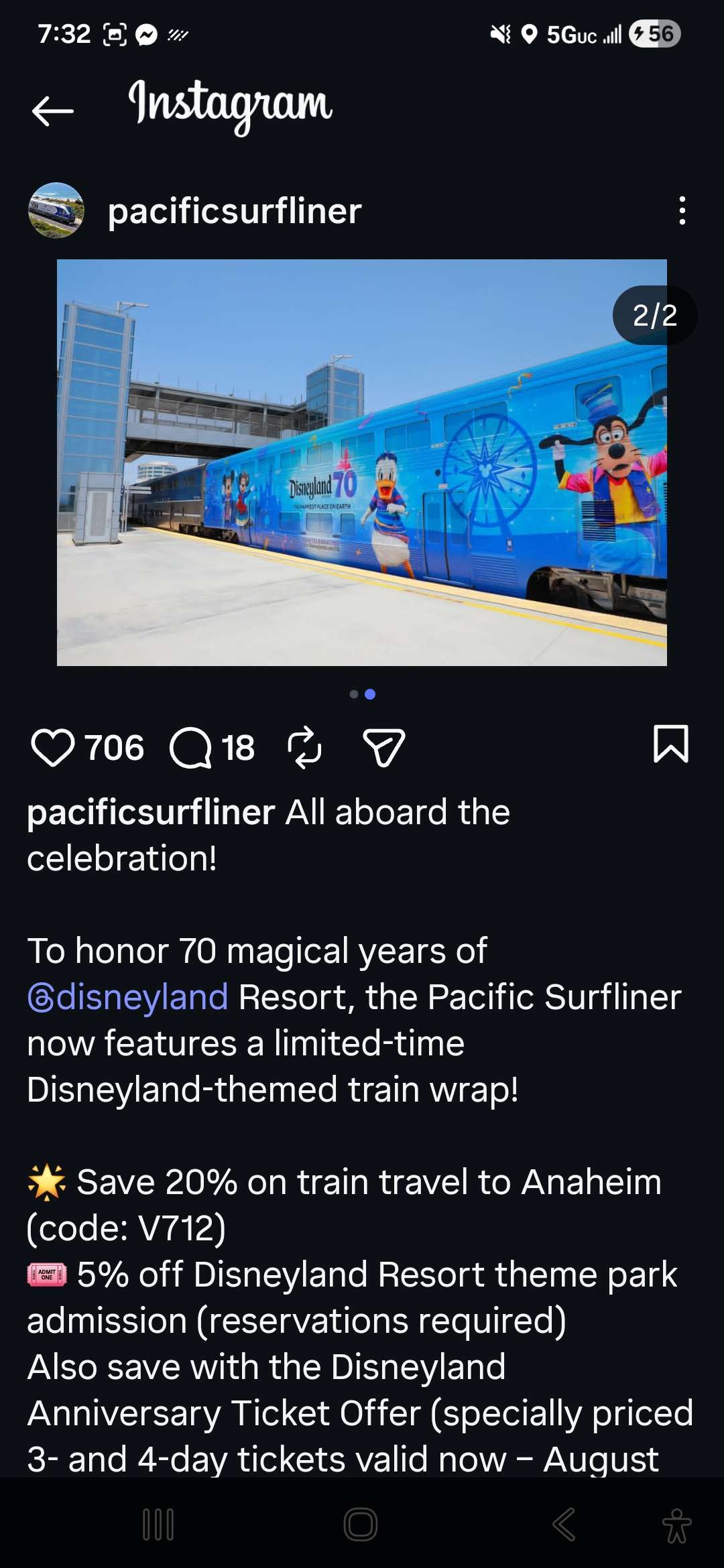View the Disneyland train photo

click(362, 462)
